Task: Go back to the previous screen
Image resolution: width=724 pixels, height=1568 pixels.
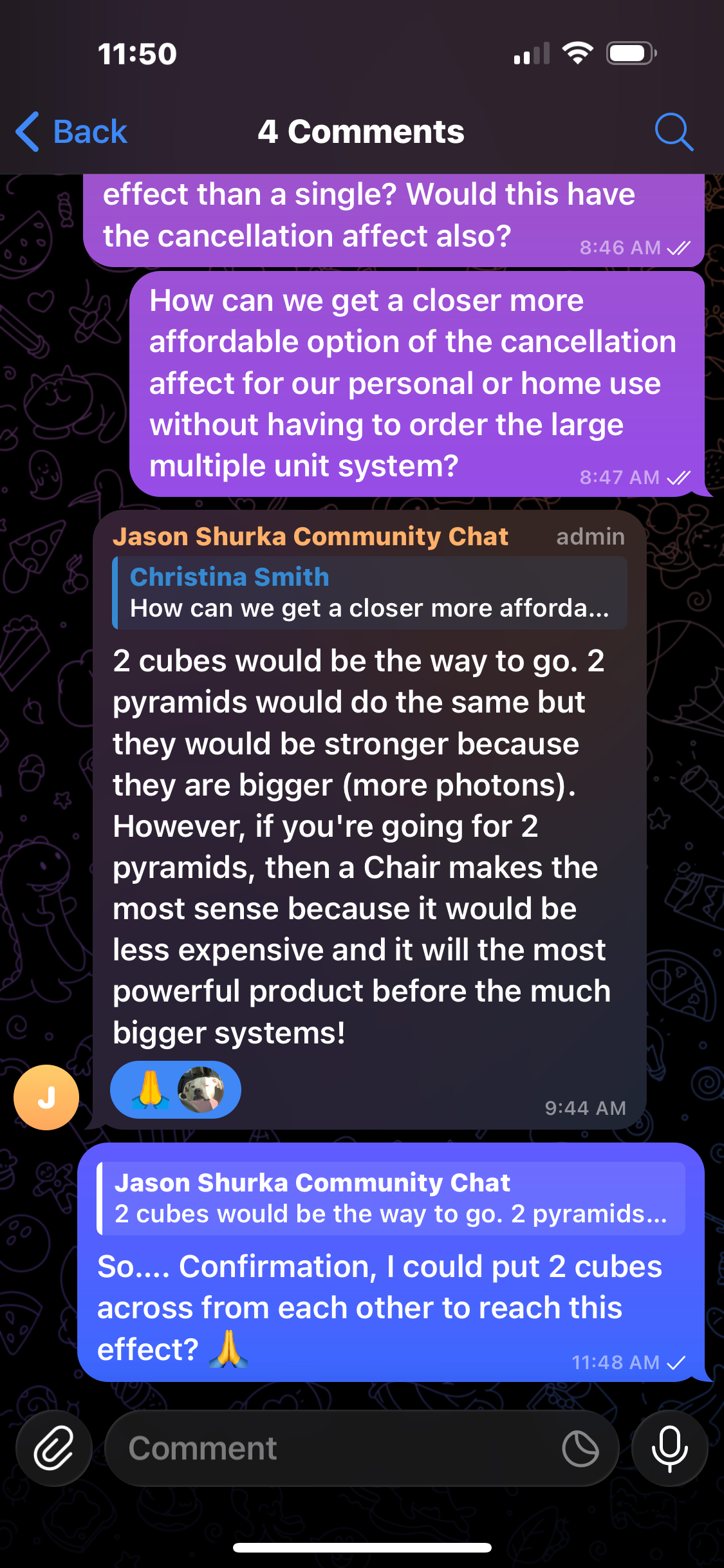Action: (71, 132)
